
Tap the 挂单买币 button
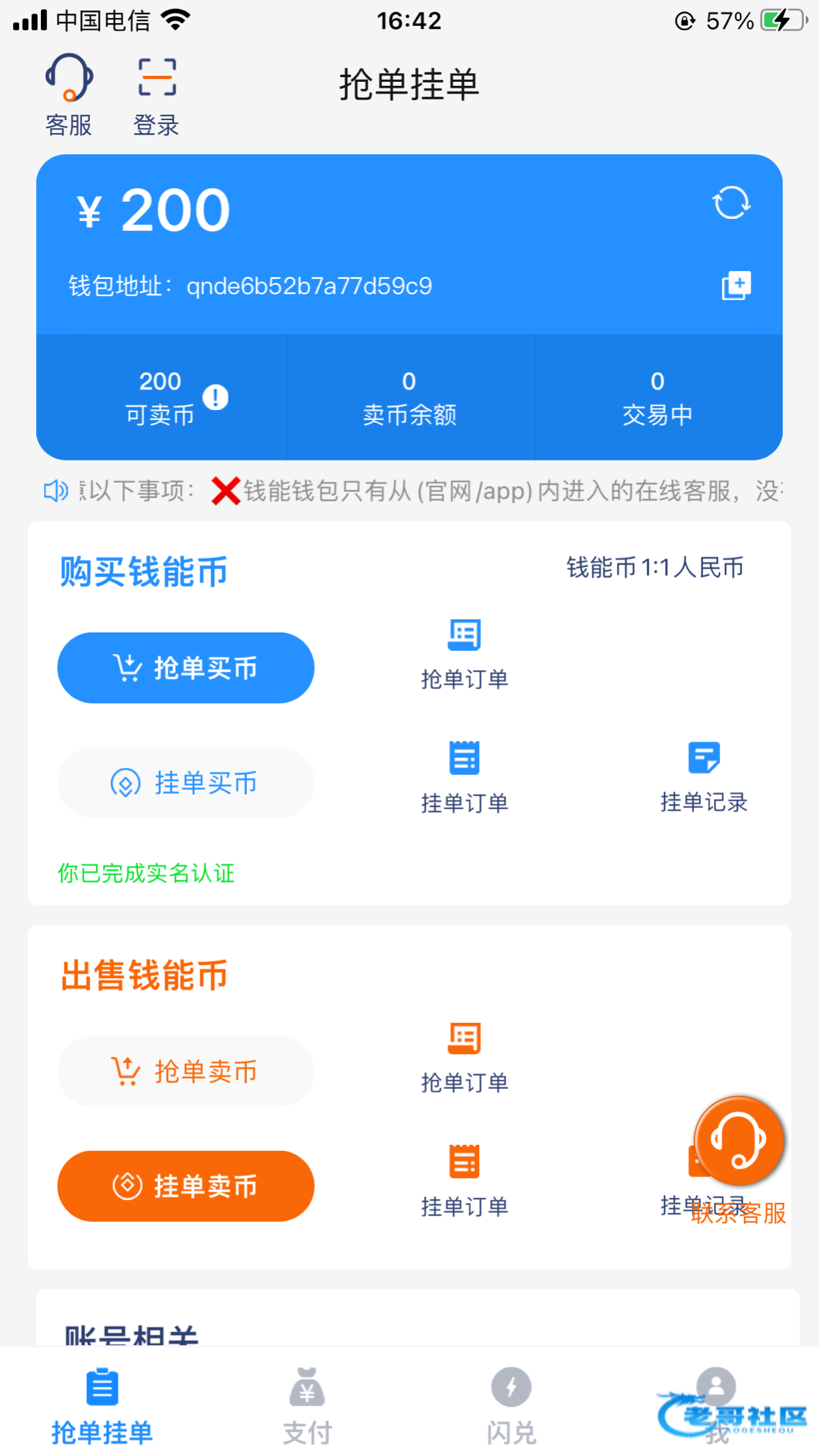pos(186,782)
